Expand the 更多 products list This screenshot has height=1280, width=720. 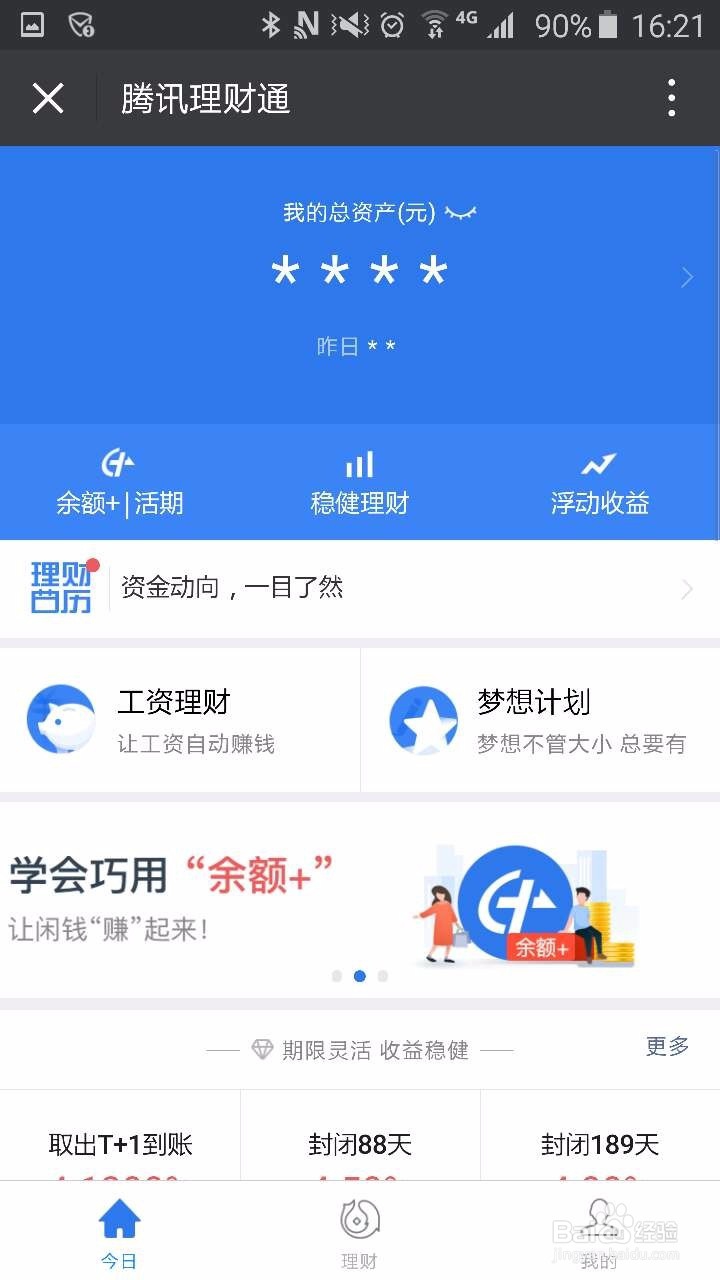[666, 1047]
